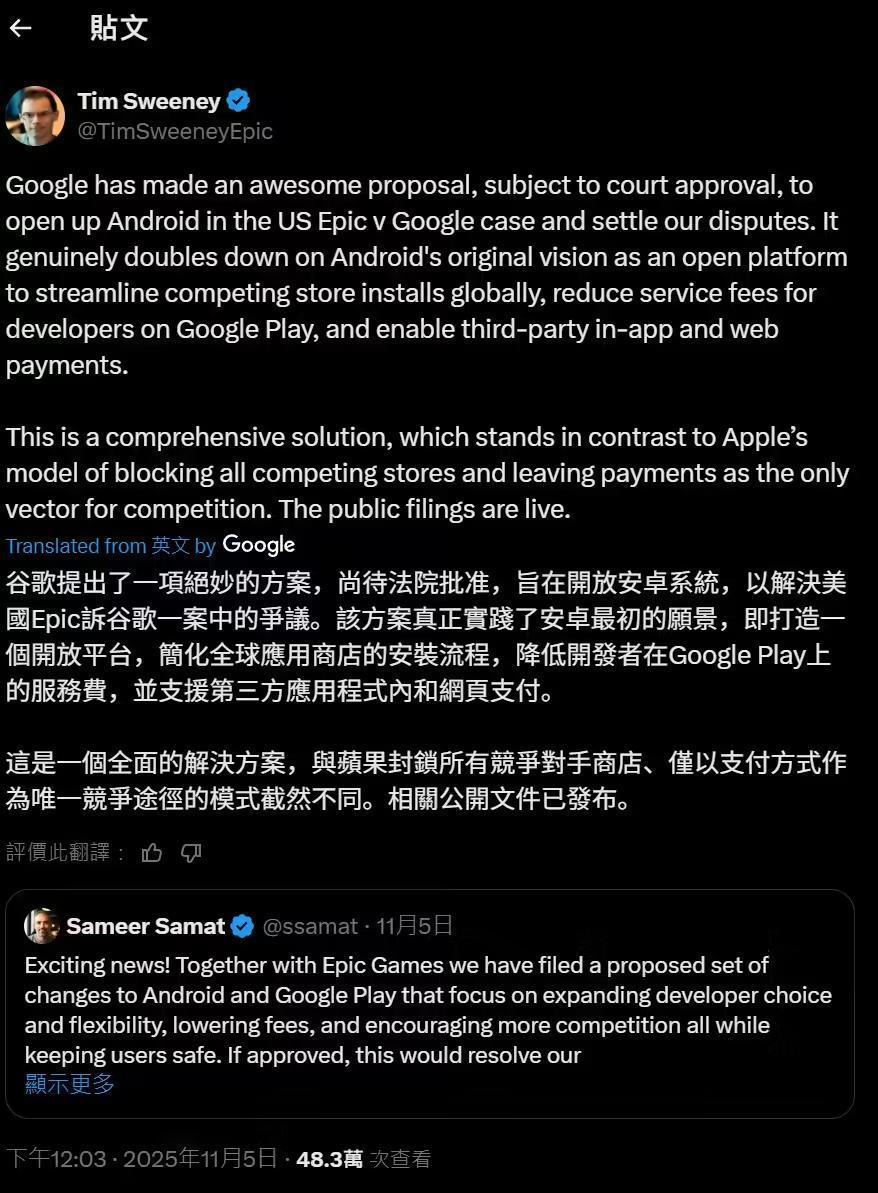Rate the translation with thumbs up
Image resolution: width=878 pixels, height=1193 pixels.
coord(151,853)
